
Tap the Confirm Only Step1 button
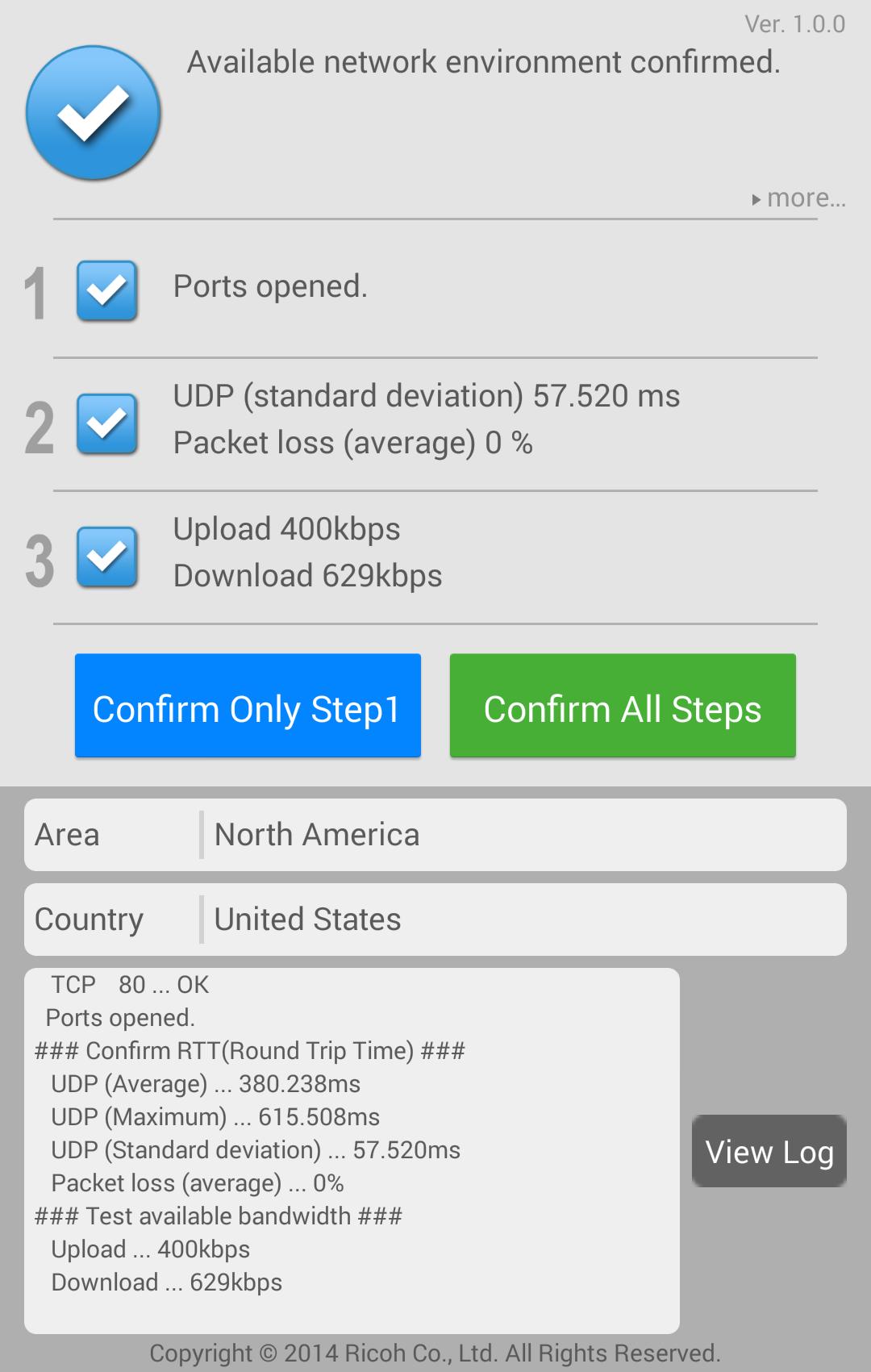coord(248,706)
